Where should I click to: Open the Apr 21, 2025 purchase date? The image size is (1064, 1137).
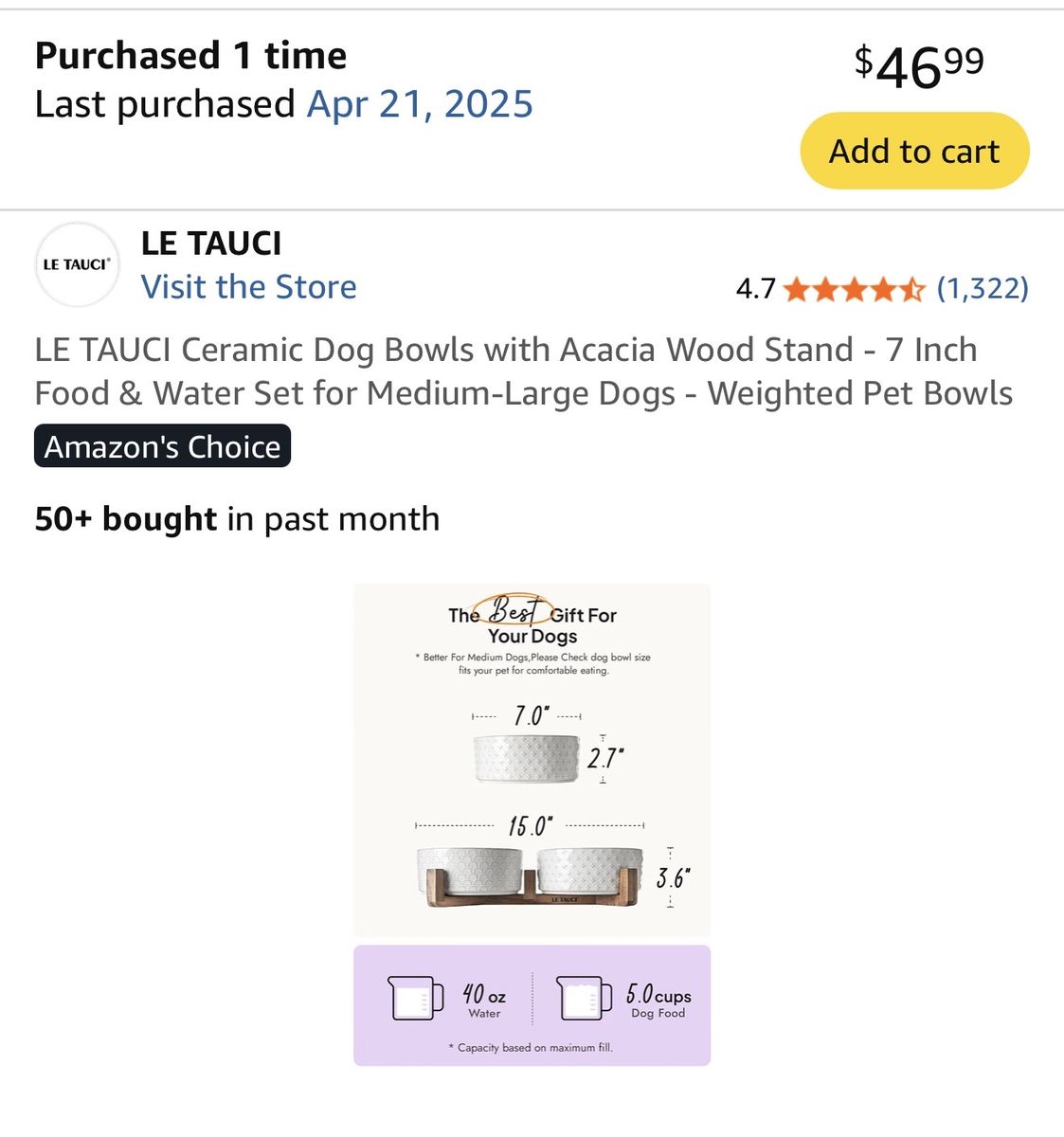pyautogui.click(x=420, y=104)
